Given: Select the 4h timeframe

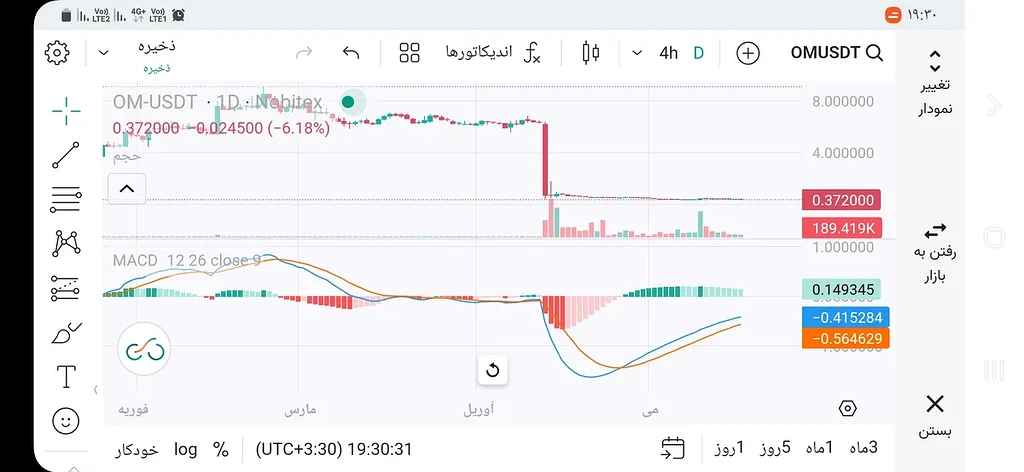Looking at the screenshot, I should coord(668,53).
